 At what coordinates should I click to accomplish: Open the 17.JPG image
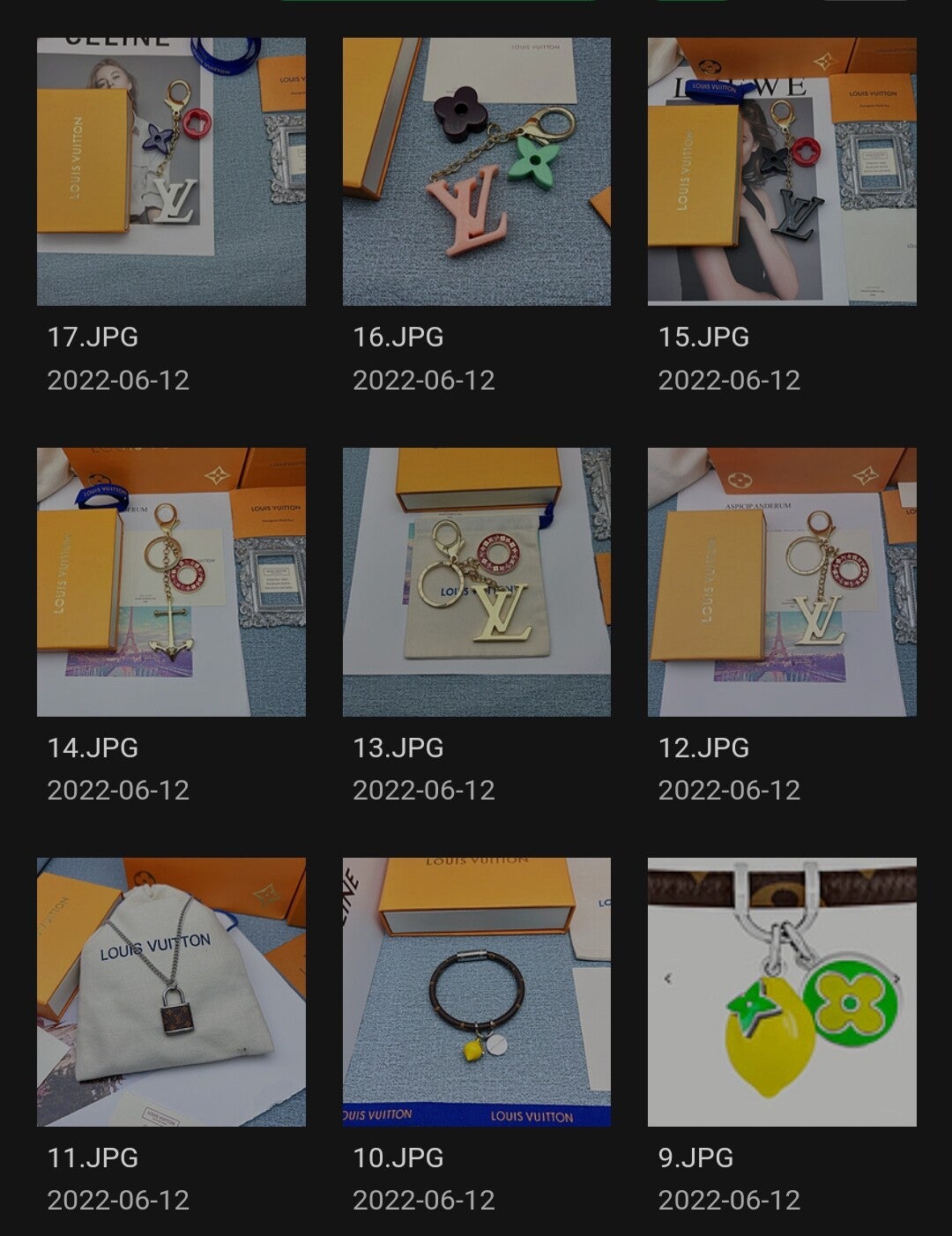(x=171, y=172)
